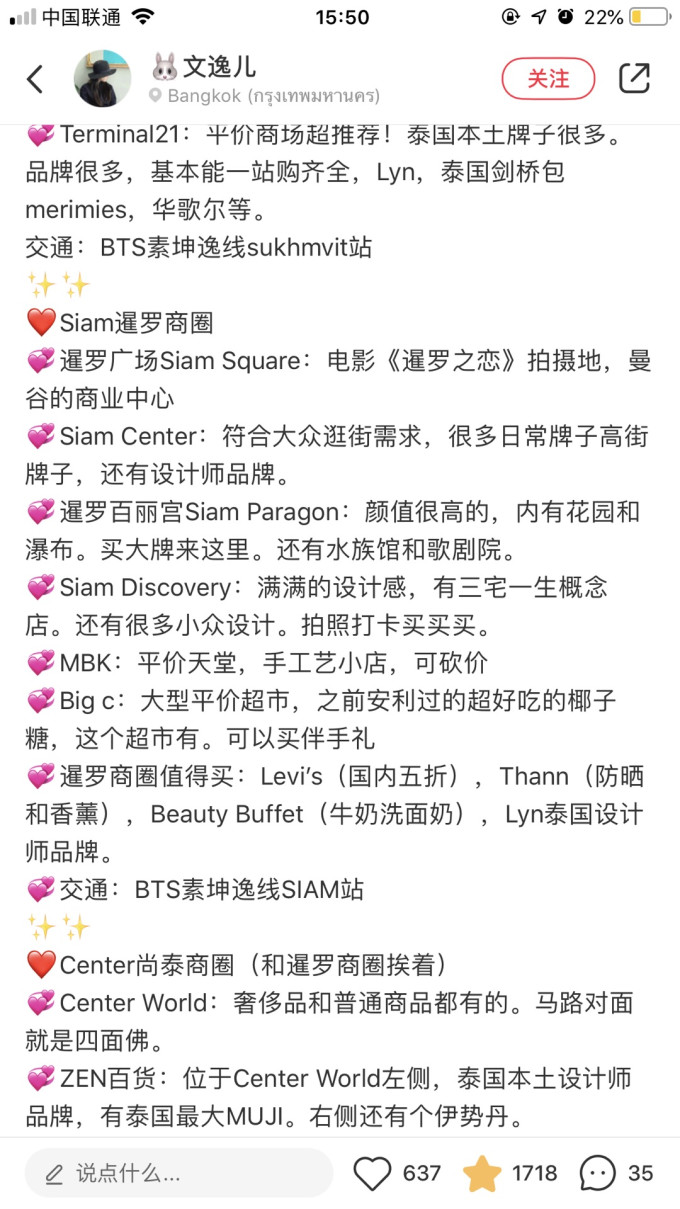This screenshot has width=680, height=1209.
Task: Follow the author with 关注 button
Action: click(x=548, y=79)
